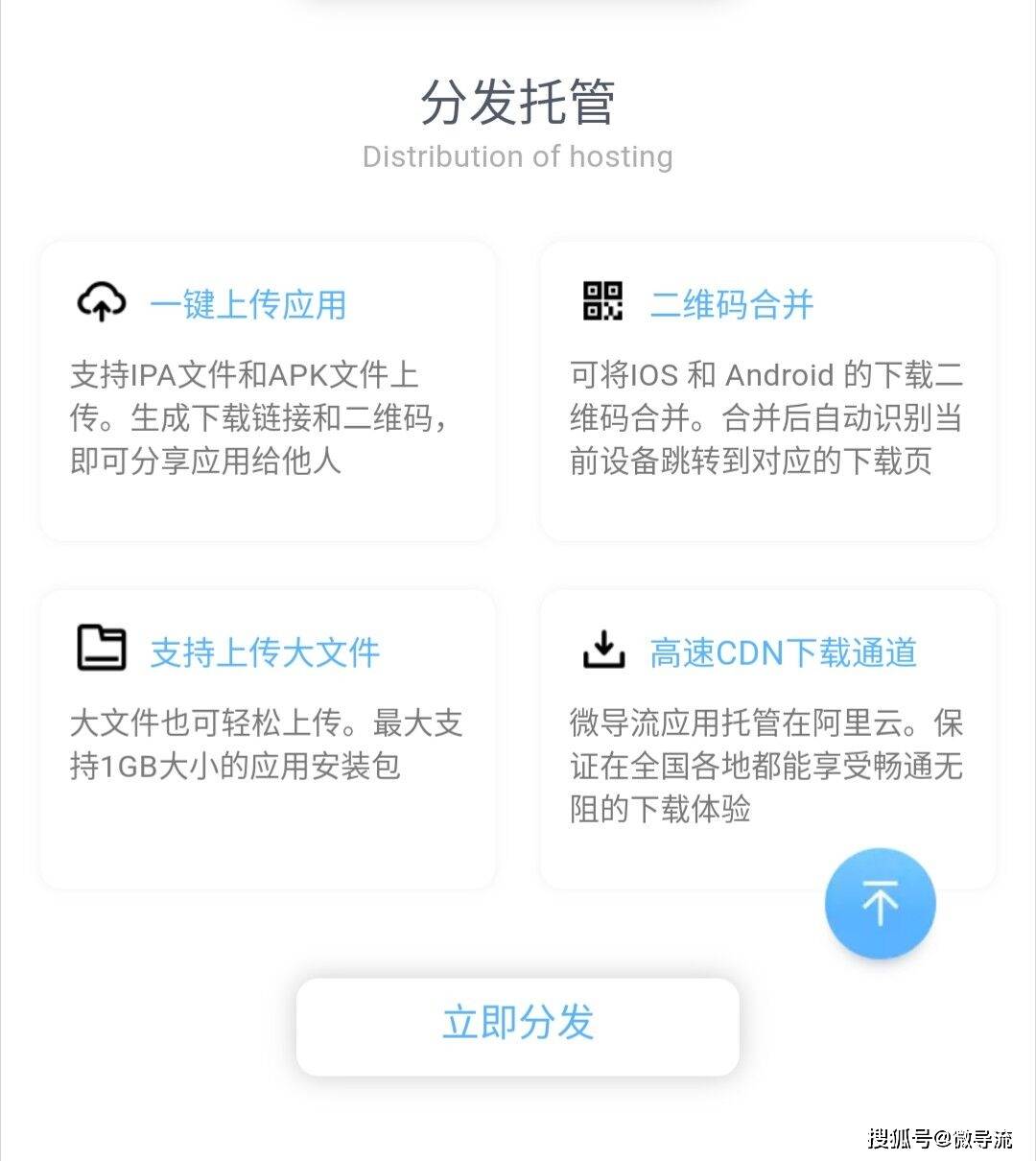Select the 高速CDN下载通道 feature card

(x=767, y=739)
